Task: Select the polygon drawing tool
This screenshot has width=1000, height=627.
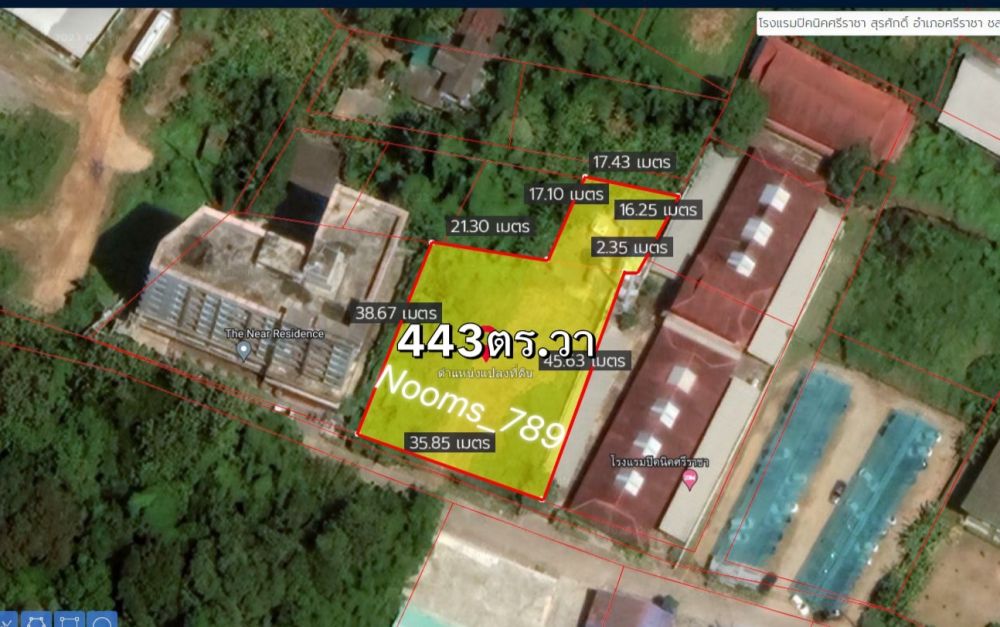Action: pyautogui.click(x=36, y=621)
